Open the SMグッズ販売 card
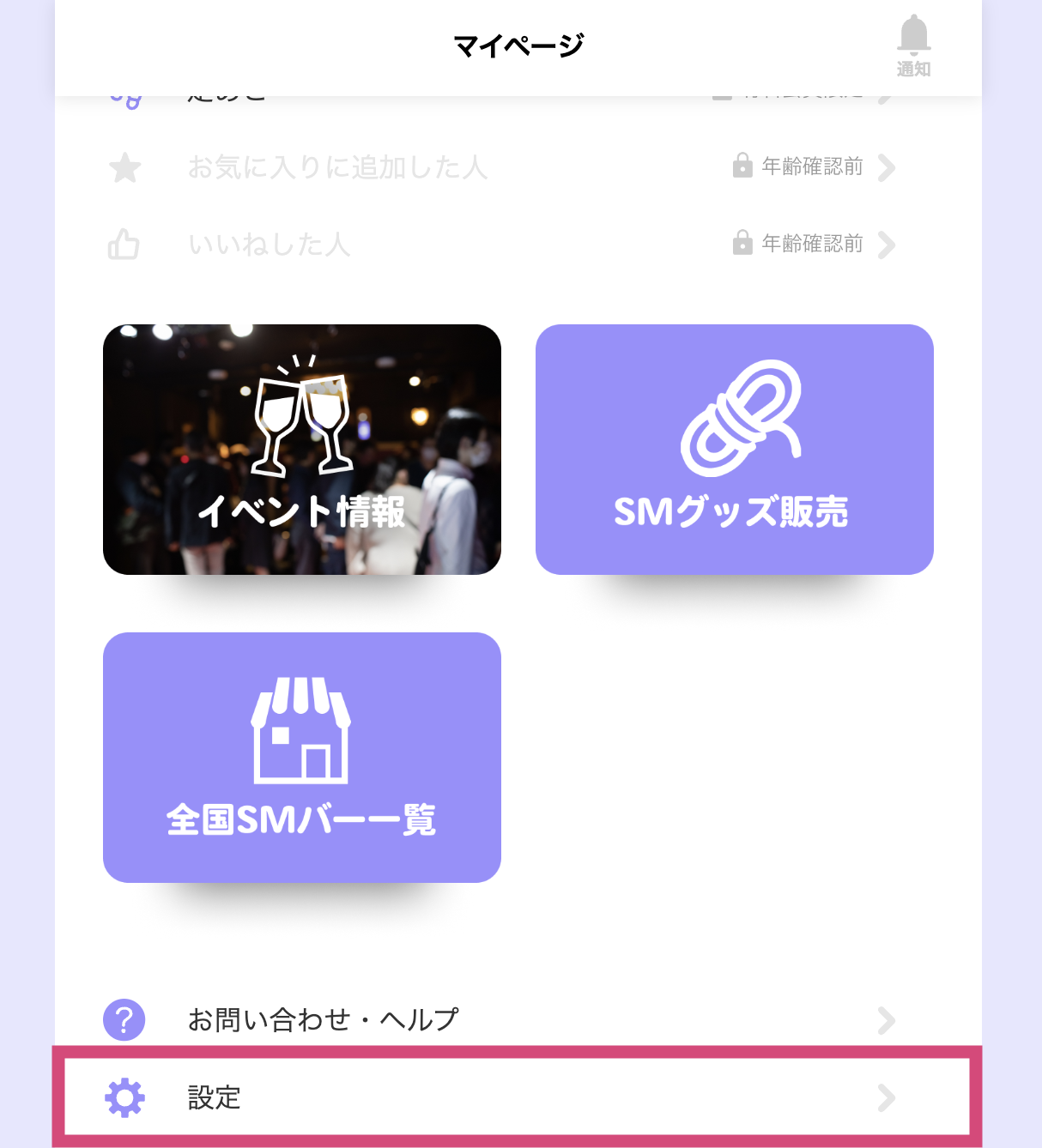 (734, 449)
